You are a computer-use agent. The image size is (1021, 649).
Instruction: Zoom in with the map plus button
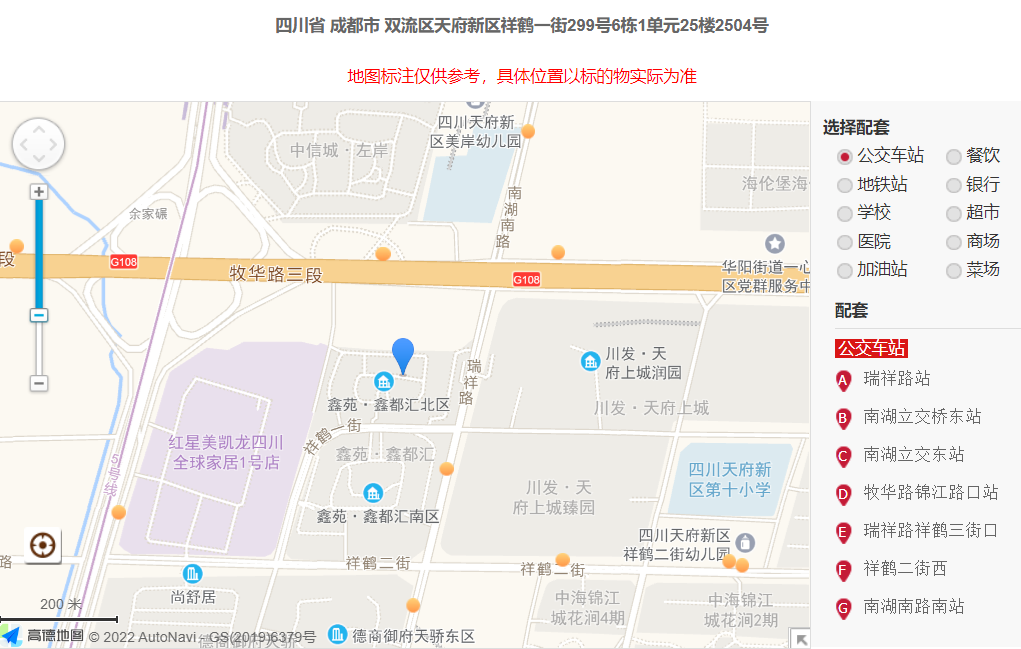click(39, 192)
